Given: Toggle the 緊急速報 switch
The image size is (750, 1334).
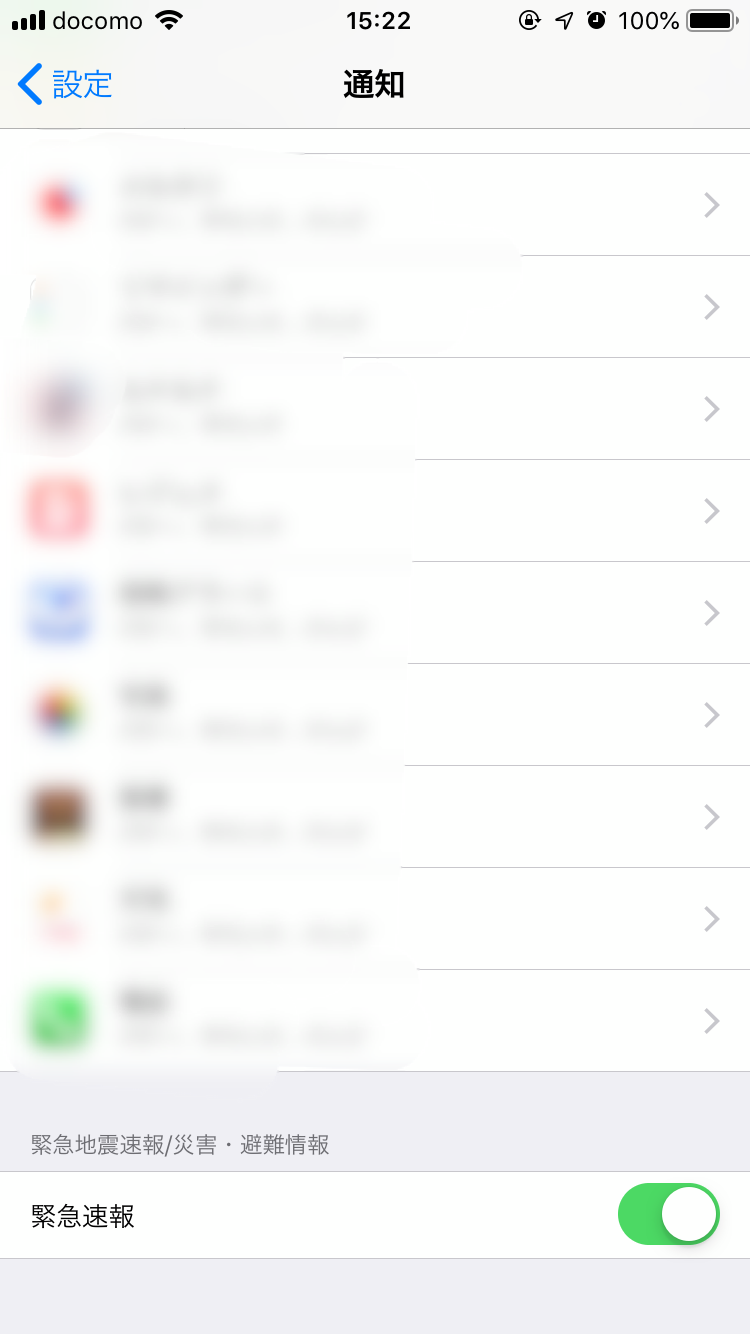Looking at the screenshot, I should [669, 1214].
